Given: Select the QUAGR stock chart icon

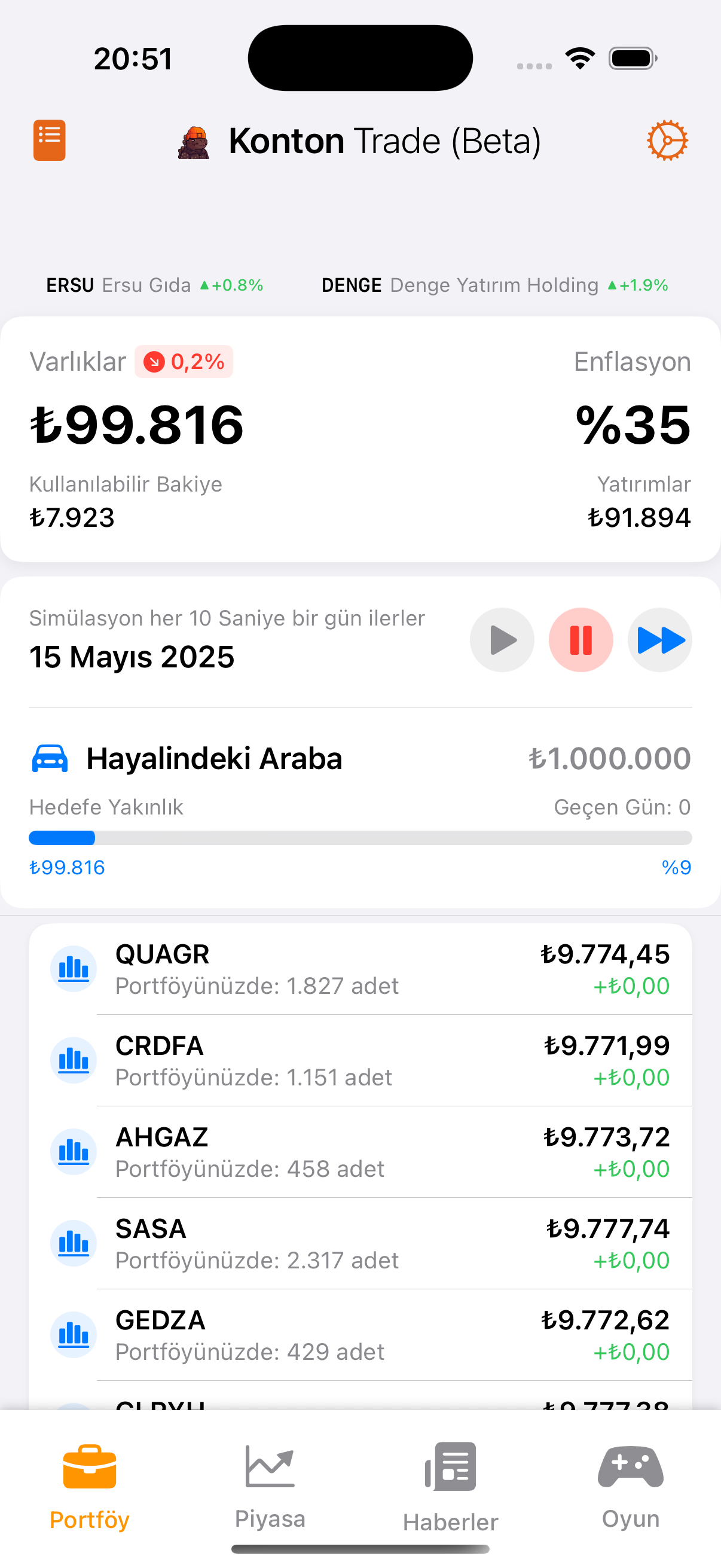Looking at the screenshot, I should tap(73, 968).
